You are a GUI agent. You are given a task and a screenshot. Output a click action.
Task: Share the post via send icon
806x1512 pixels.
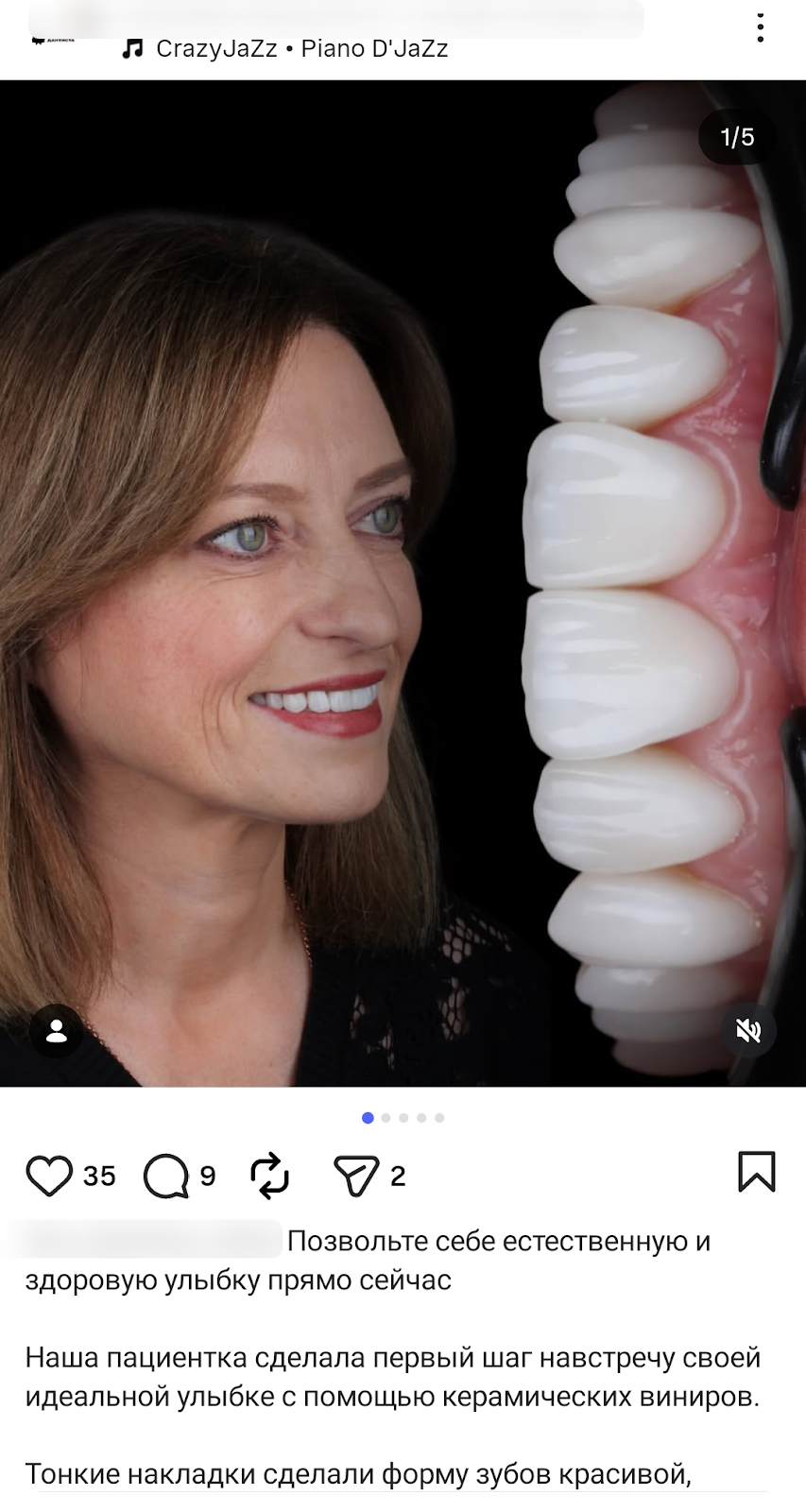(x=356, y=1176)
